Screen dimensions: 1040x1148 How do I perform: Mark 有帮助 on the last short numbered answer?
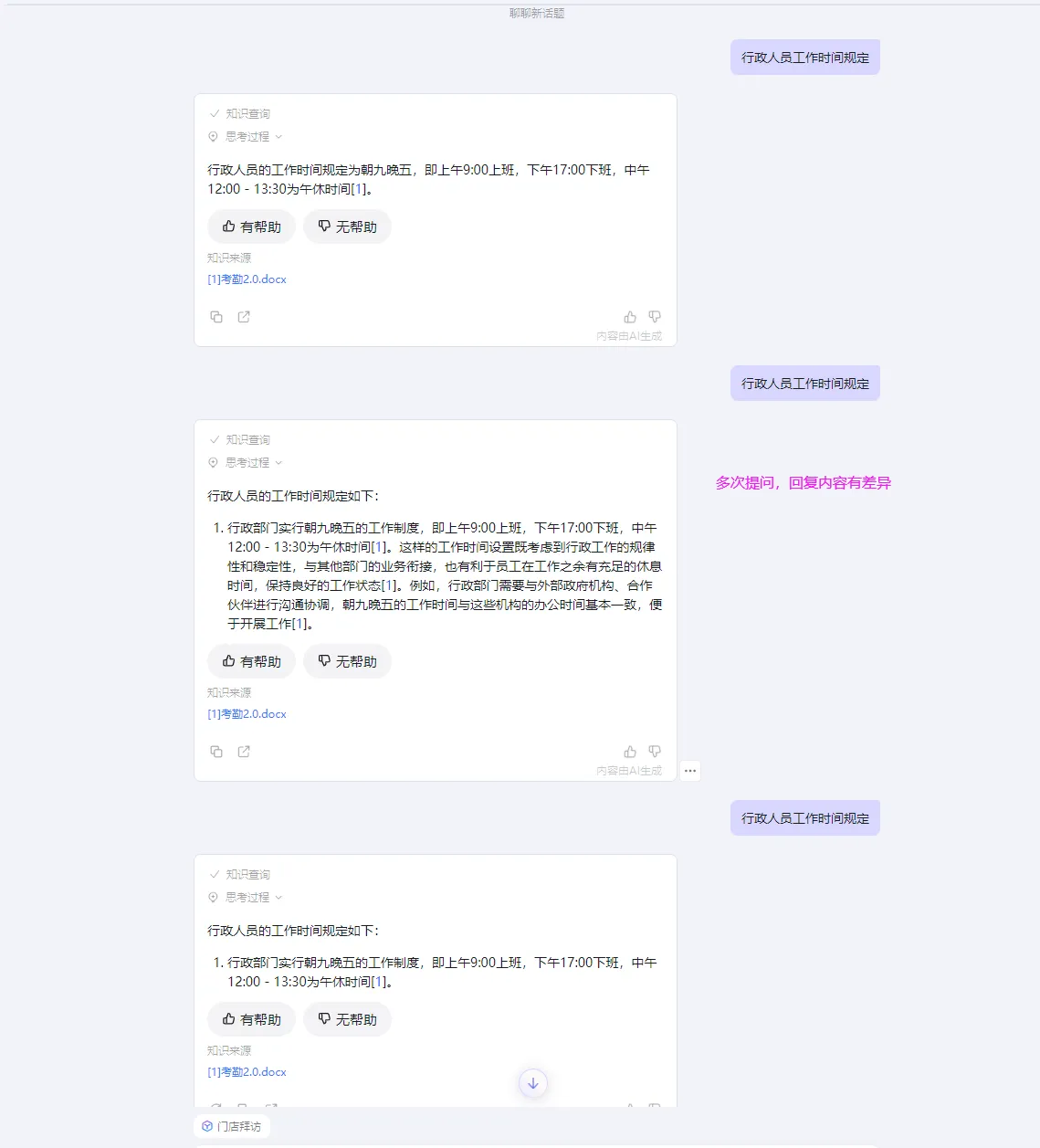252,1019
